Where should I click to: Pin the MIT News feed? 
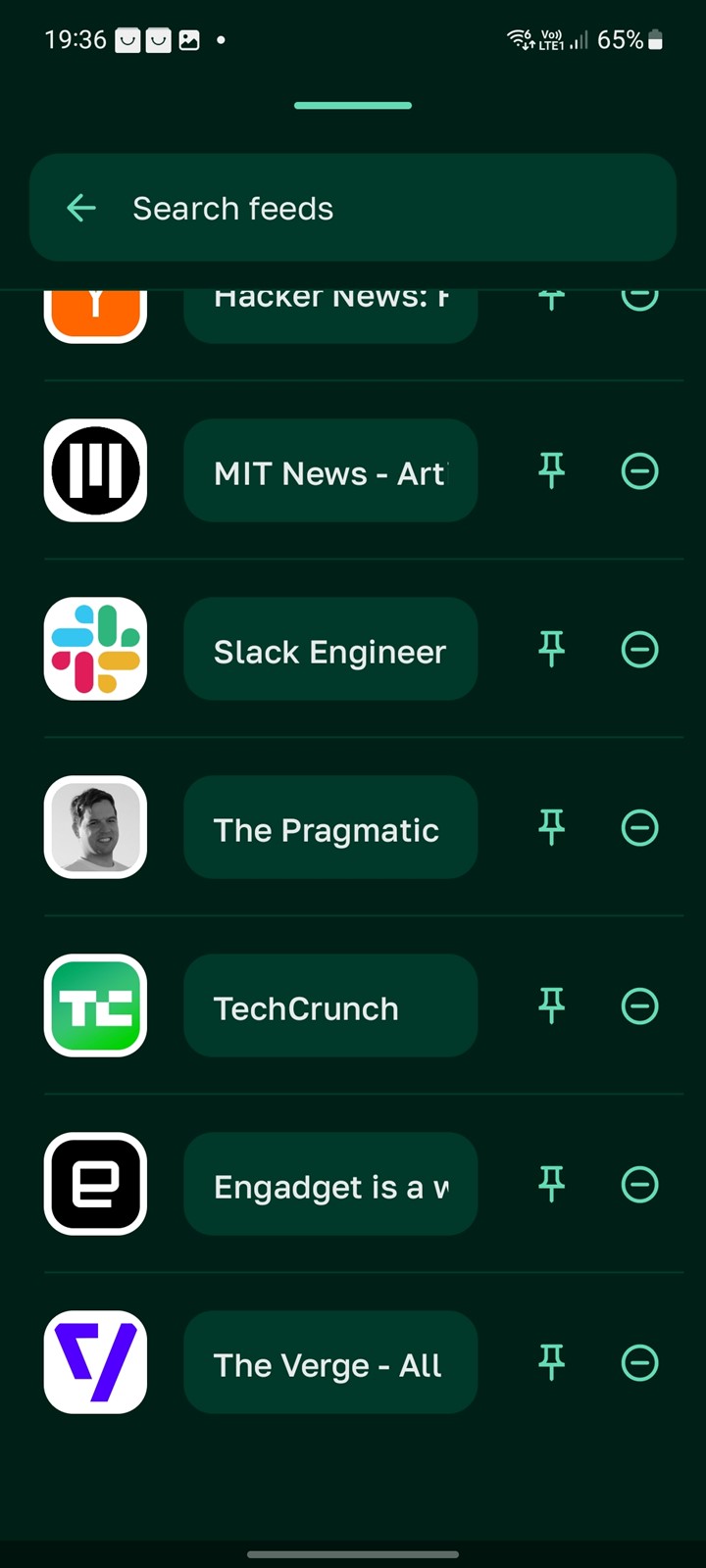pos(552,470)
